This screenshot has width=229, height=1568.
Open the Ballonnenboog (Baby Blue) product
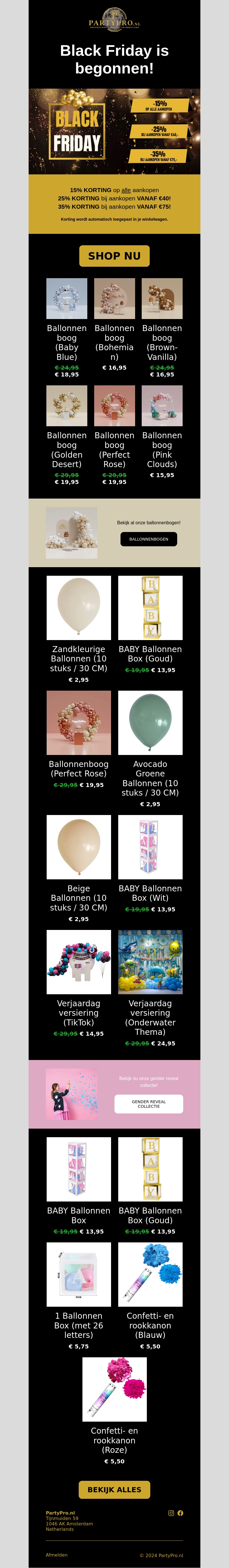point(67,299)
